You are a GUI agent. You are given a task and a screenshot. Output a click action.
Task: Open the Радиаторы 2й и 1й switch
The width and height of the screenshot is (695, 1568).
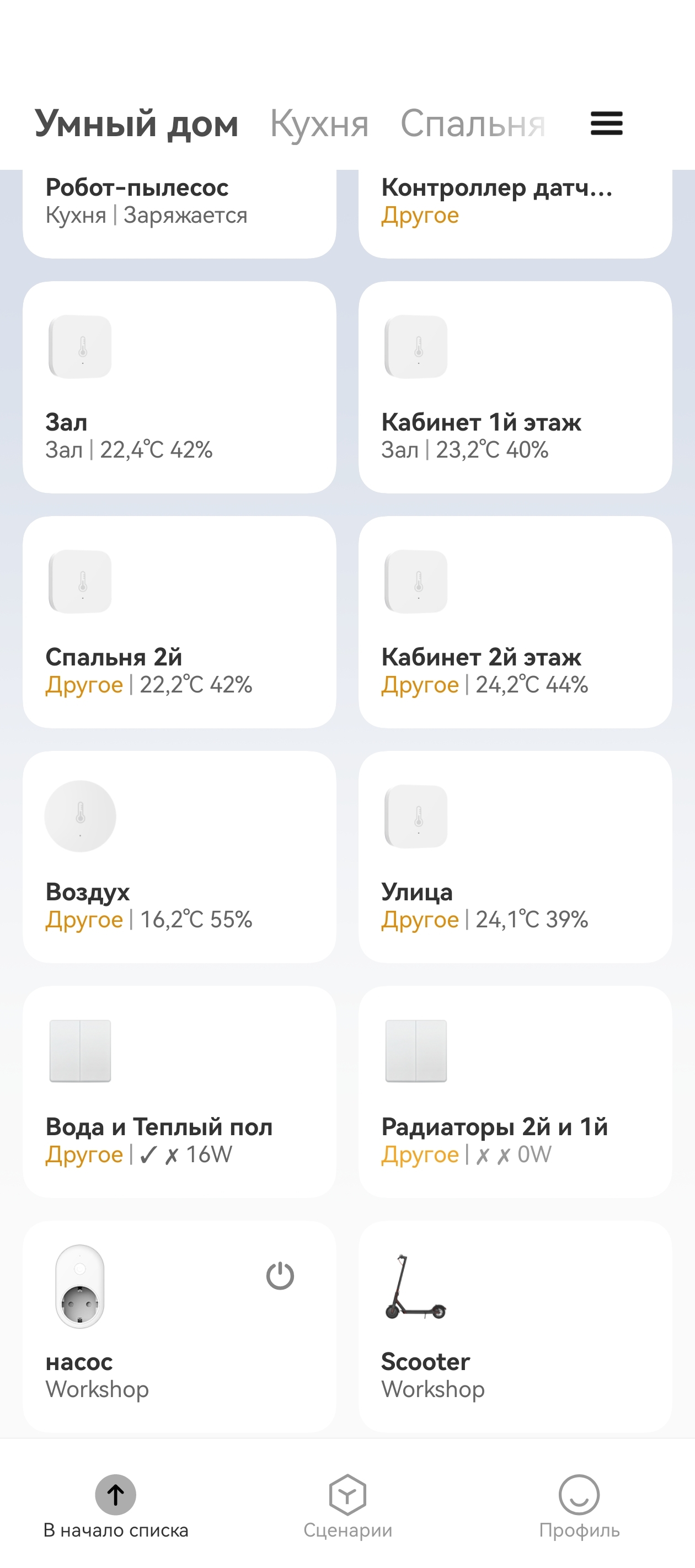[515, 1092]
